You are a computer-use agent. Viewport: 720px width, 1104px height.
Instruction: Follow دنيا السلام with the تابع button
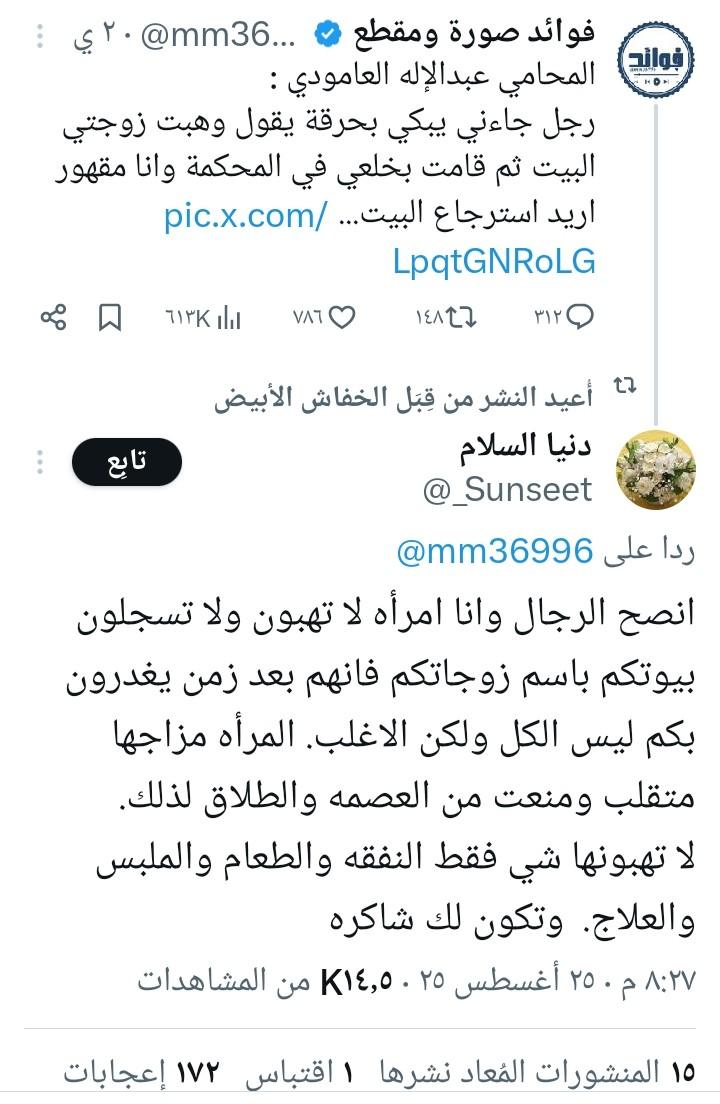[x=127, y=461]
